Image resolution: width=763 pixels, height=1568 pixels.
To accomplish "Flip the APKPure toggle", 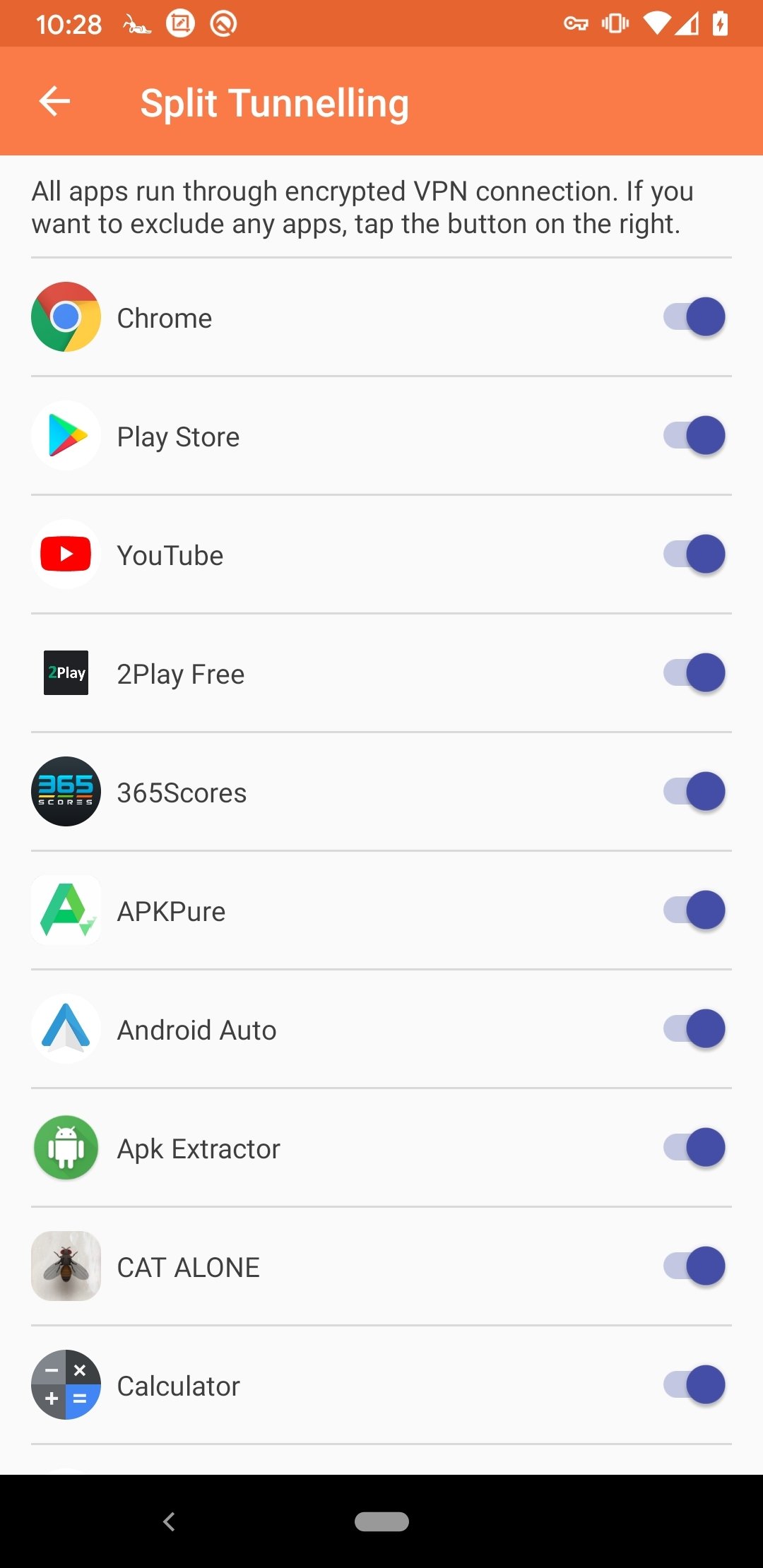I will (694, 910).
